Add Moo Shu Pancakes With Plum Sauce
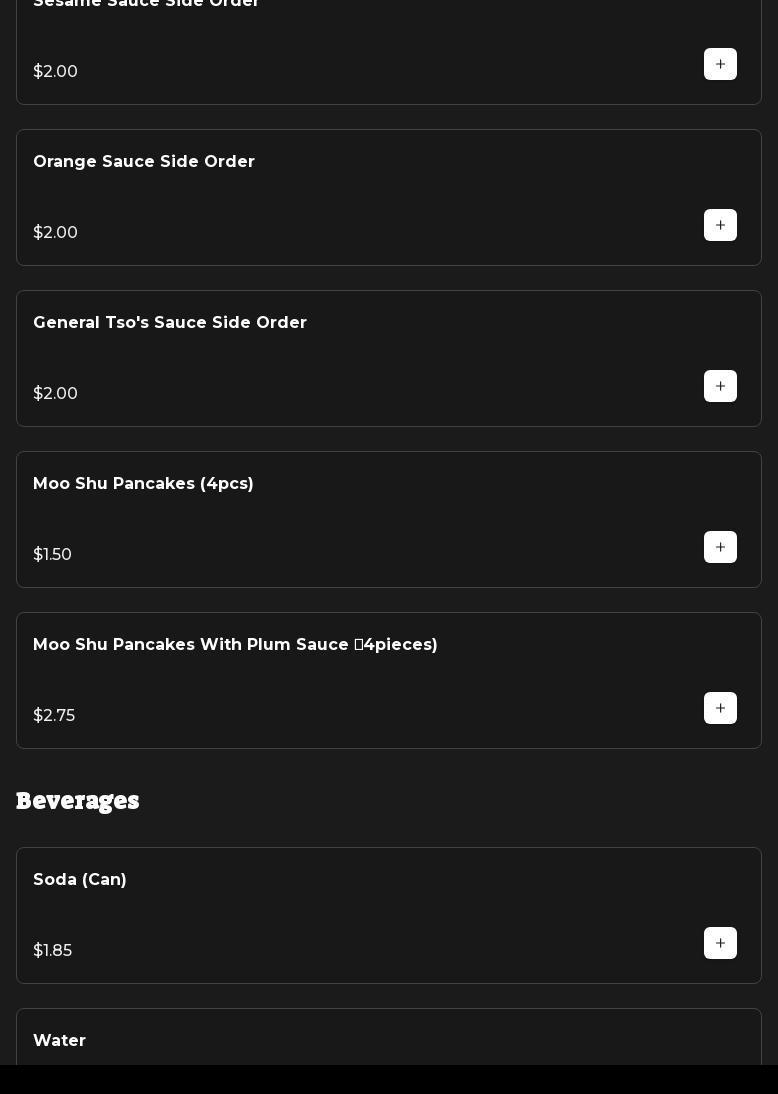The image size is (778, 1094). 720,709
